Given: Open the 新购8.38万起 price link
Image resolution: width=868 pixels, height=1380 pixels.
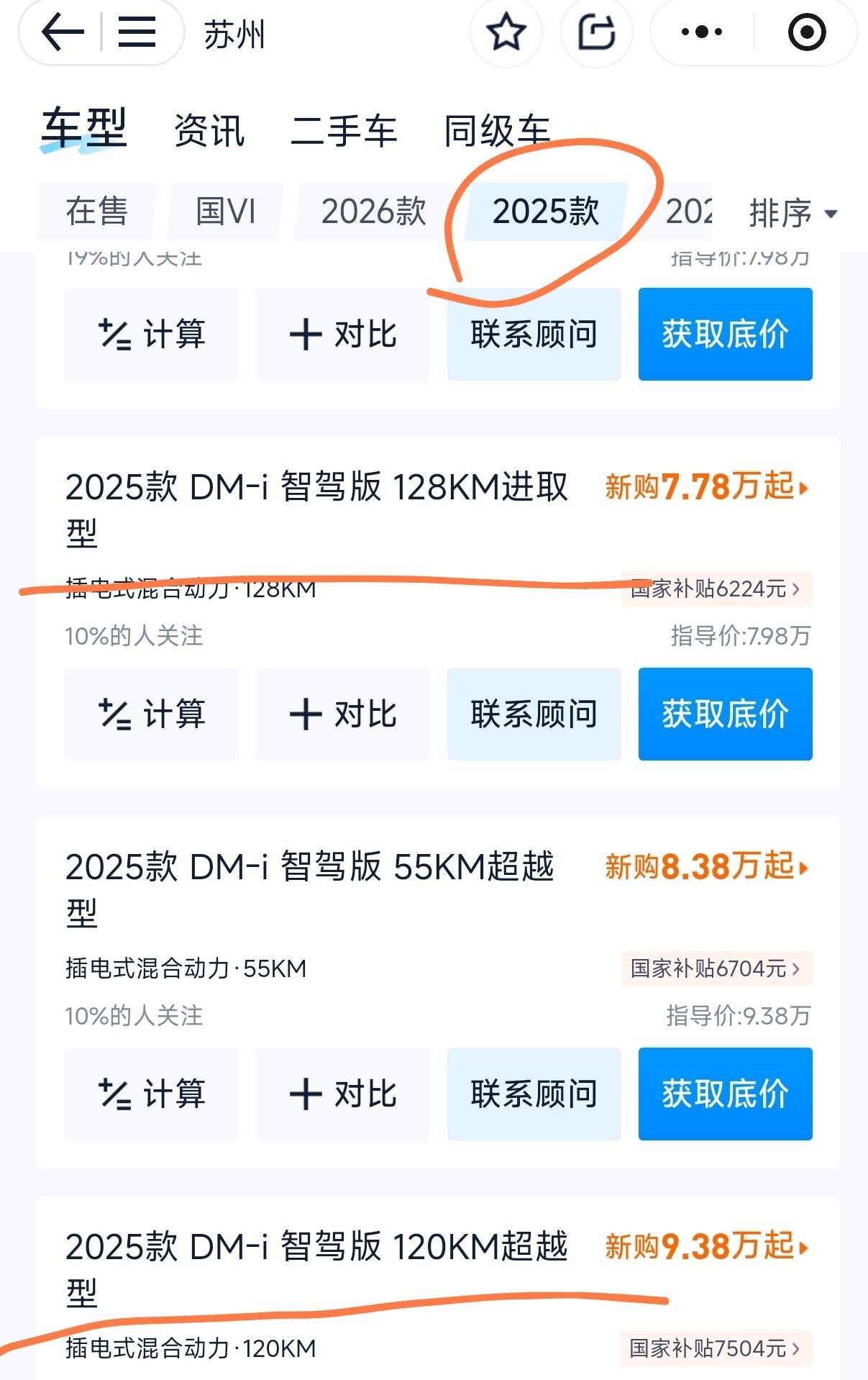Looking at the screenshot, I should [x=706, y=866].
